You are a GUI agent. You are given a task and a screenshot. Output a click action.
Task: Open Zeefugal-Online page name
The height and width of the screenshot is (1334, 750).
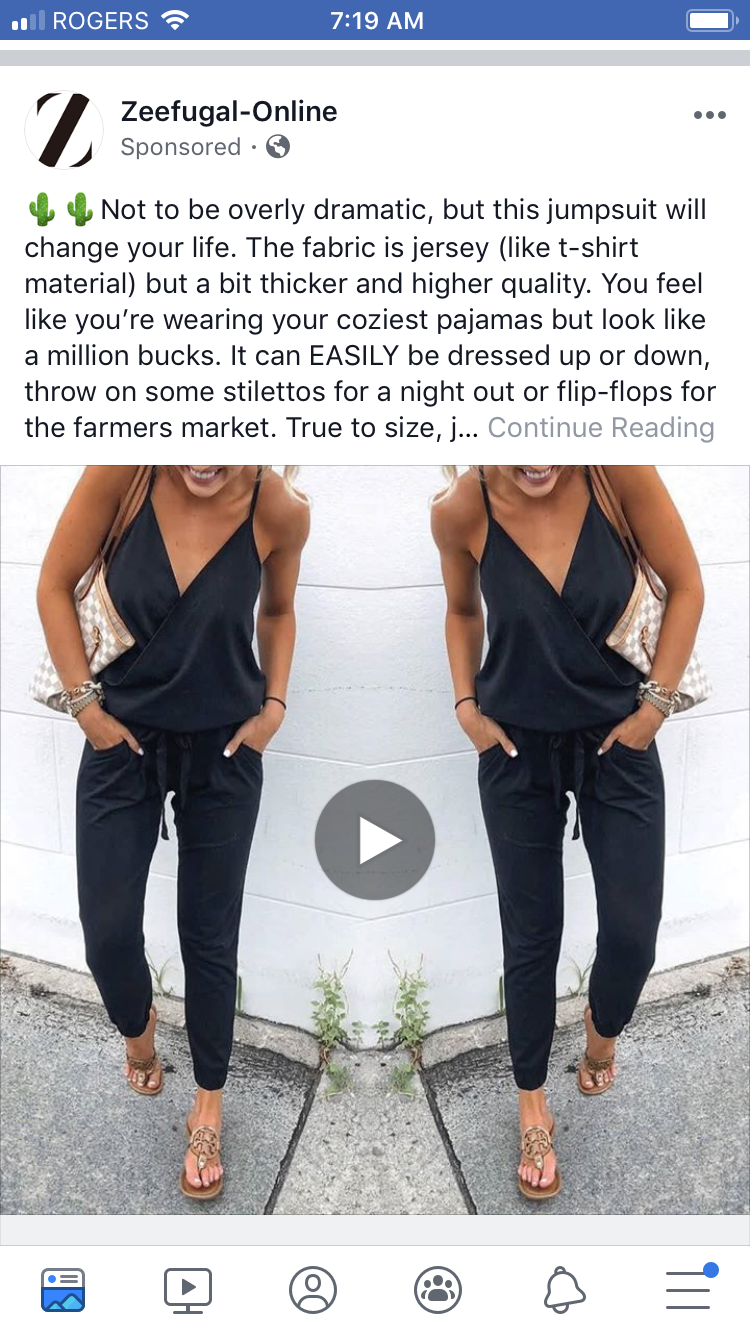229,111
